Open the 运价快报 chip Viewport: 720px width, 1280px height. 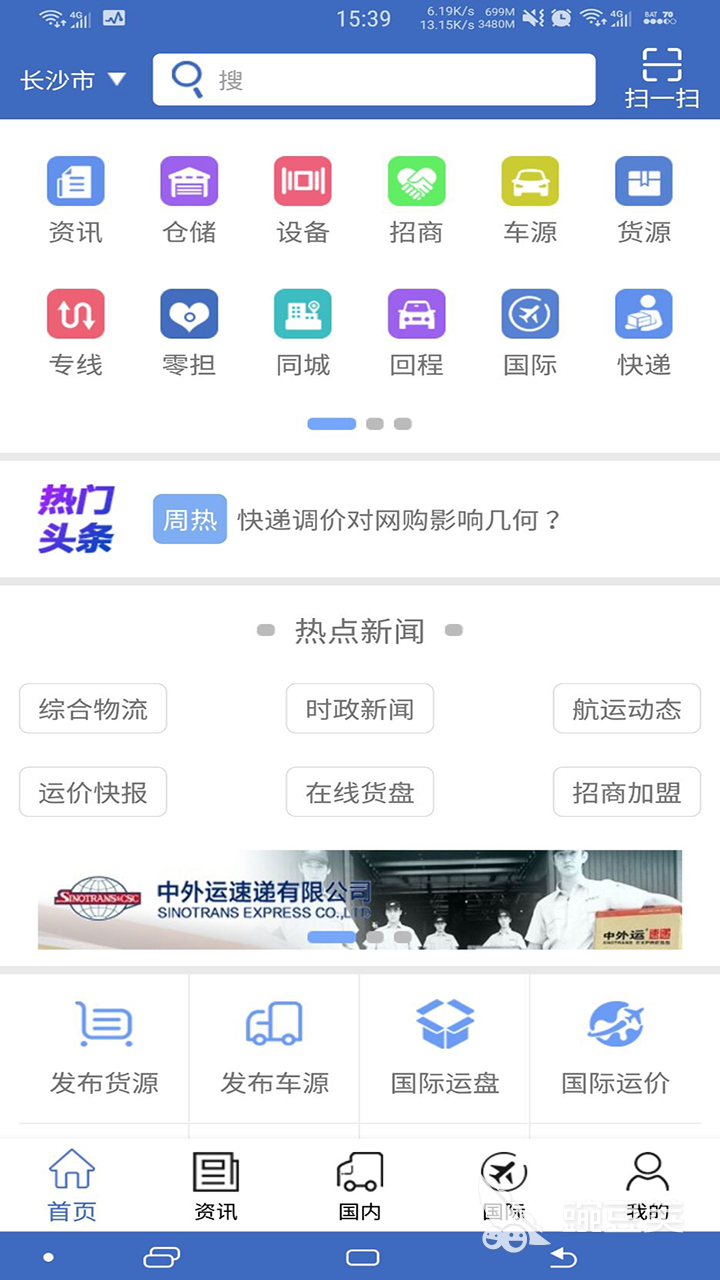pyautogui.click(x=93, y=793)
